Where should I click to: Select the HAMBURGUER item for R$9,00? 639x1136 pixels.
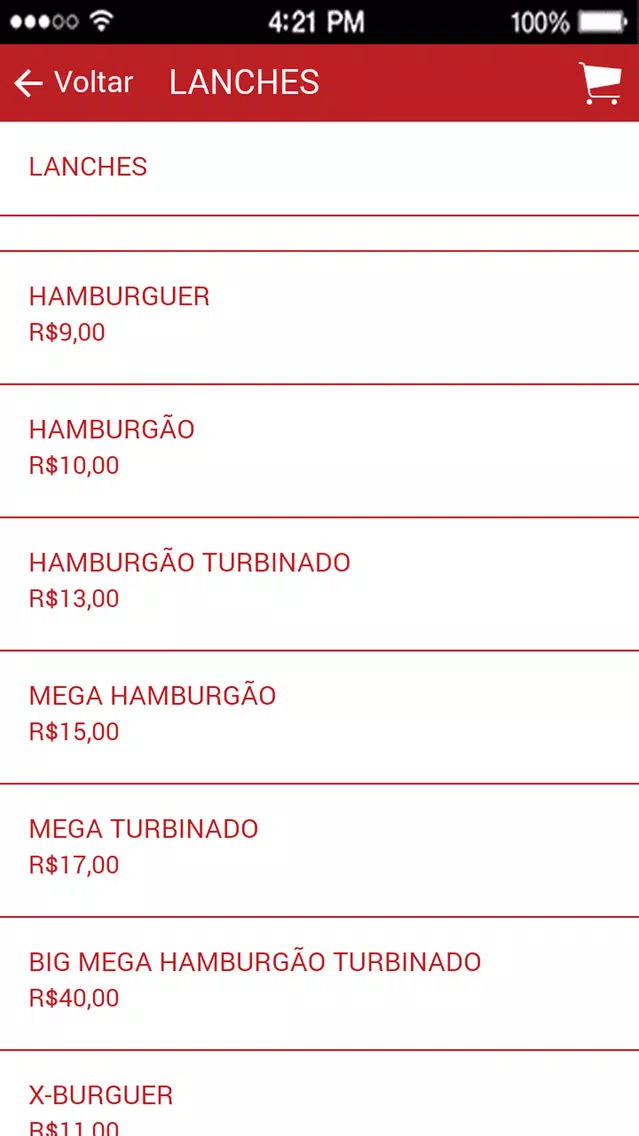tap(320, 318)
